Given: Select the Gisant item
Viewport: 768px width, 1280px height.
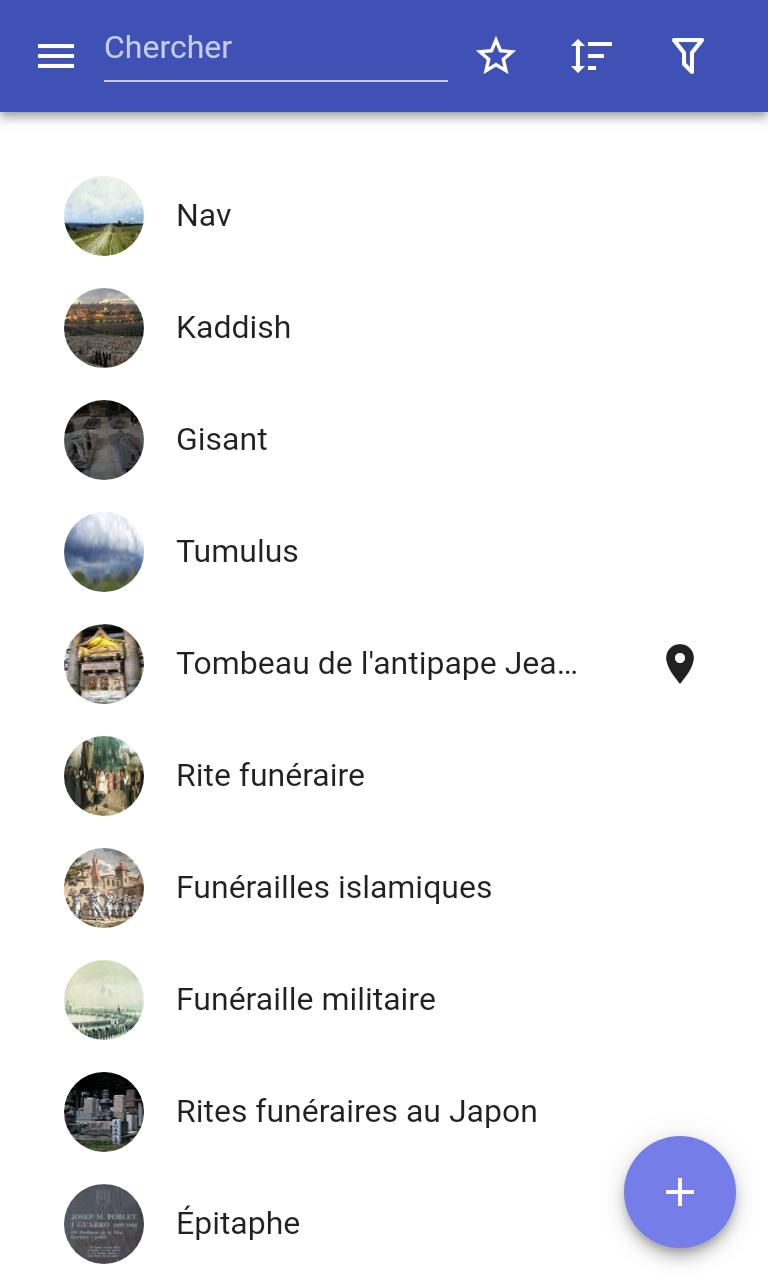Looking at the screenshot, I should coord(384,440).
